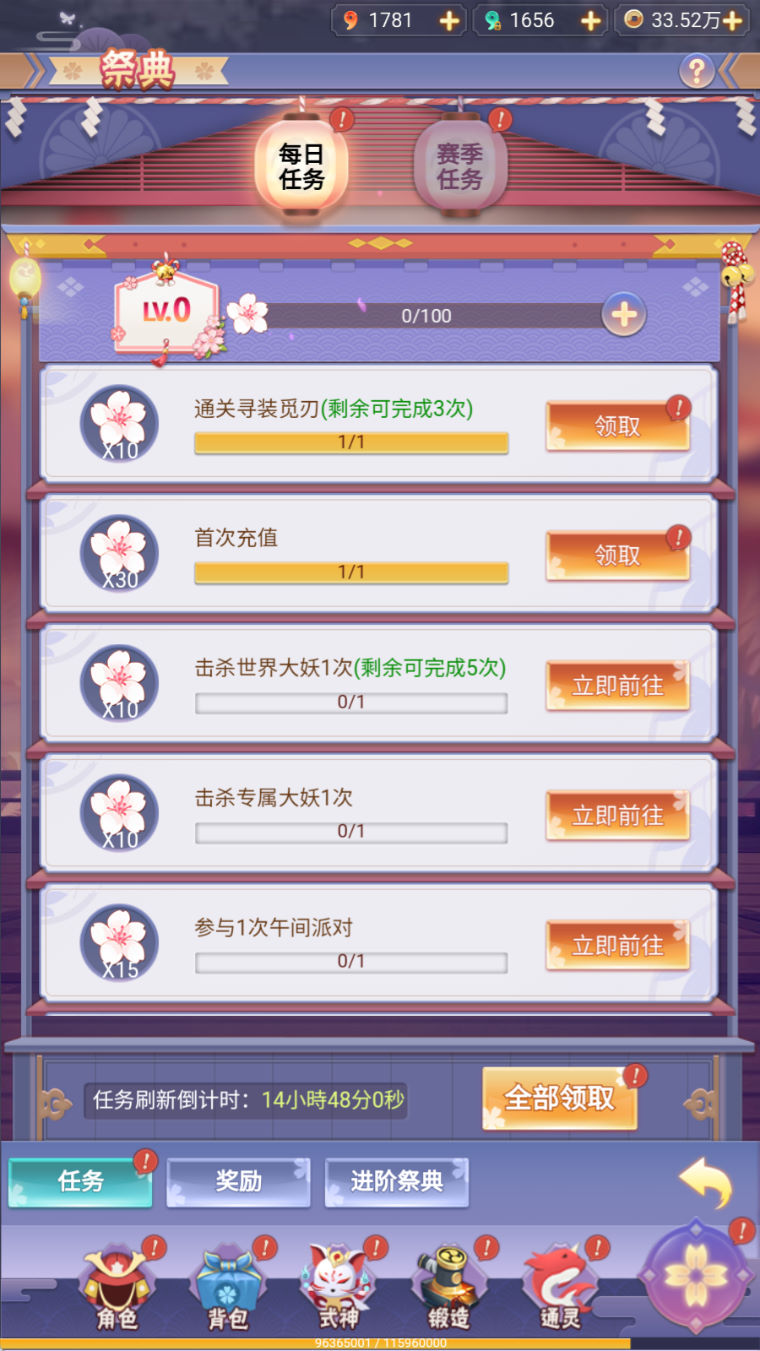The height and width of the screenshot is (1351, 760).
Task: Switch to the 奖励 tab
Action: point(238,1181)
